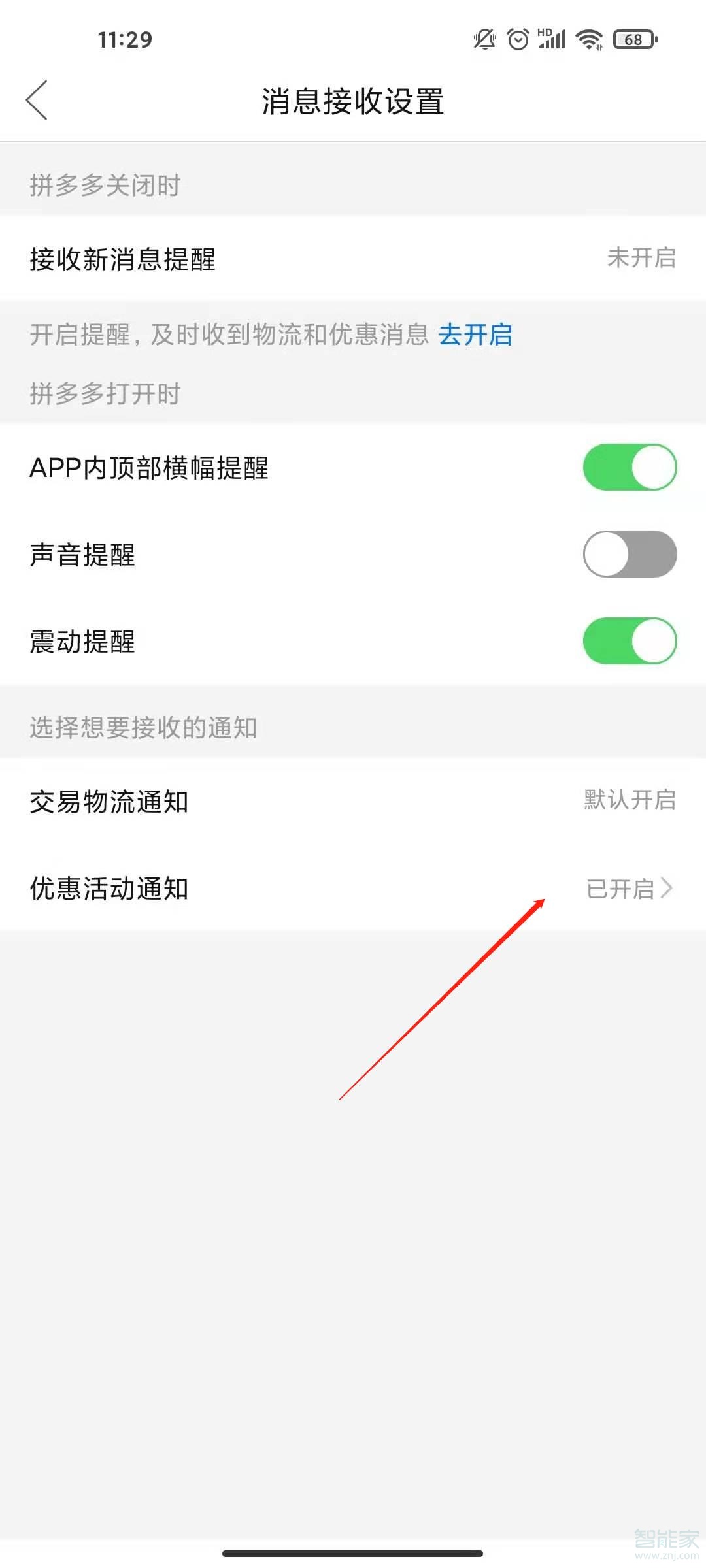
Task: Tap the alarm clock status bar icon
Action: (518, 39)
